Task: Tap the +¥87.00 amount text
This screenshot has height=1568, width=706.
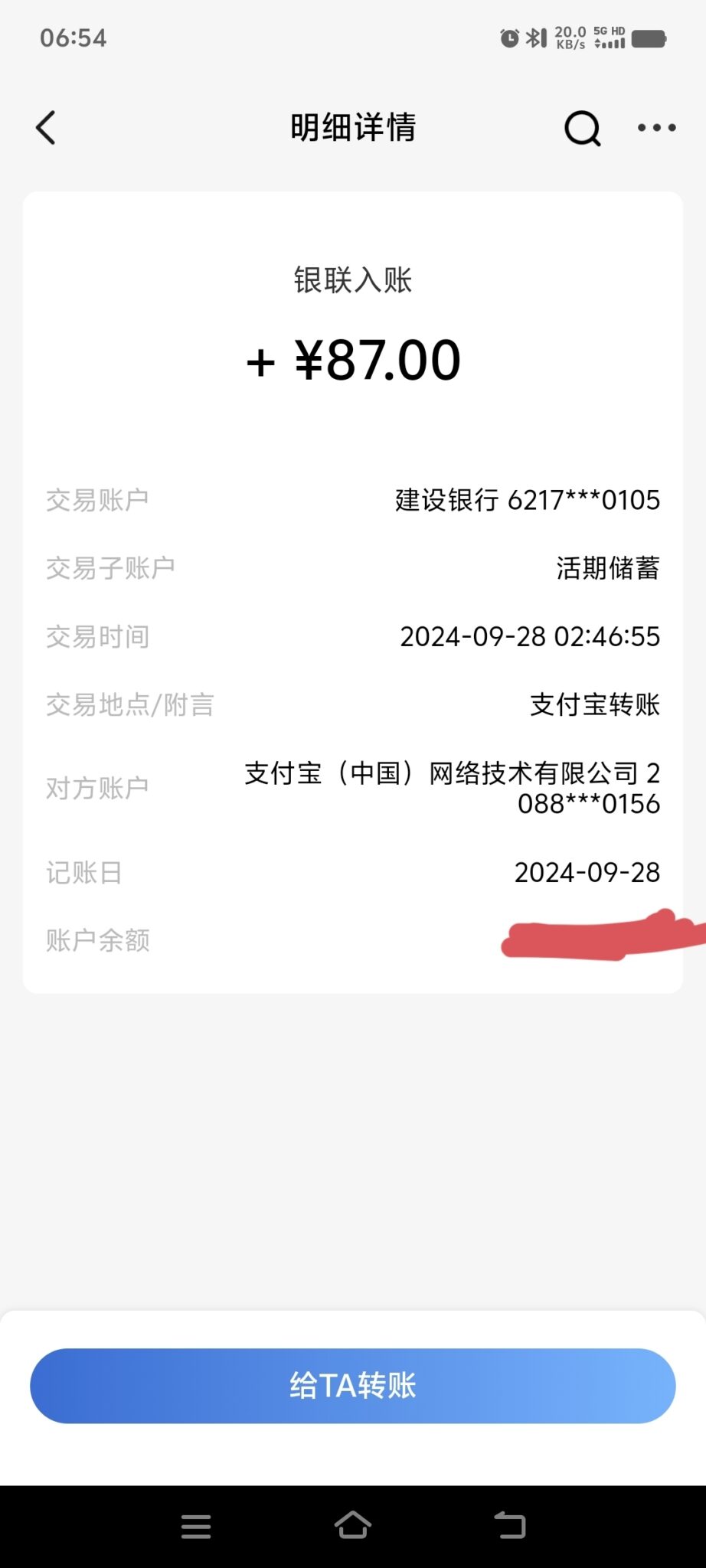Action: click(x=352, y=360)
